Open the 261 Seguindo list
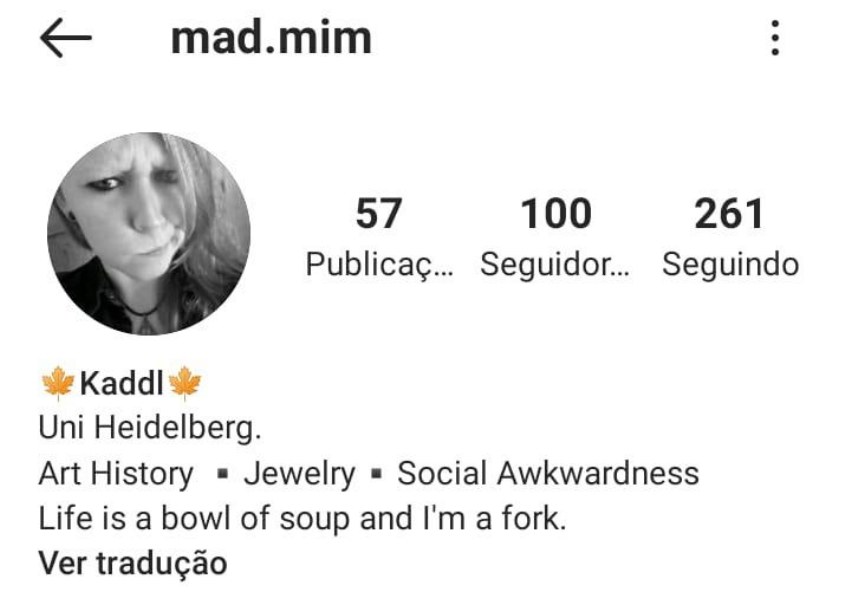851x598 pixels. coord(730,238)
